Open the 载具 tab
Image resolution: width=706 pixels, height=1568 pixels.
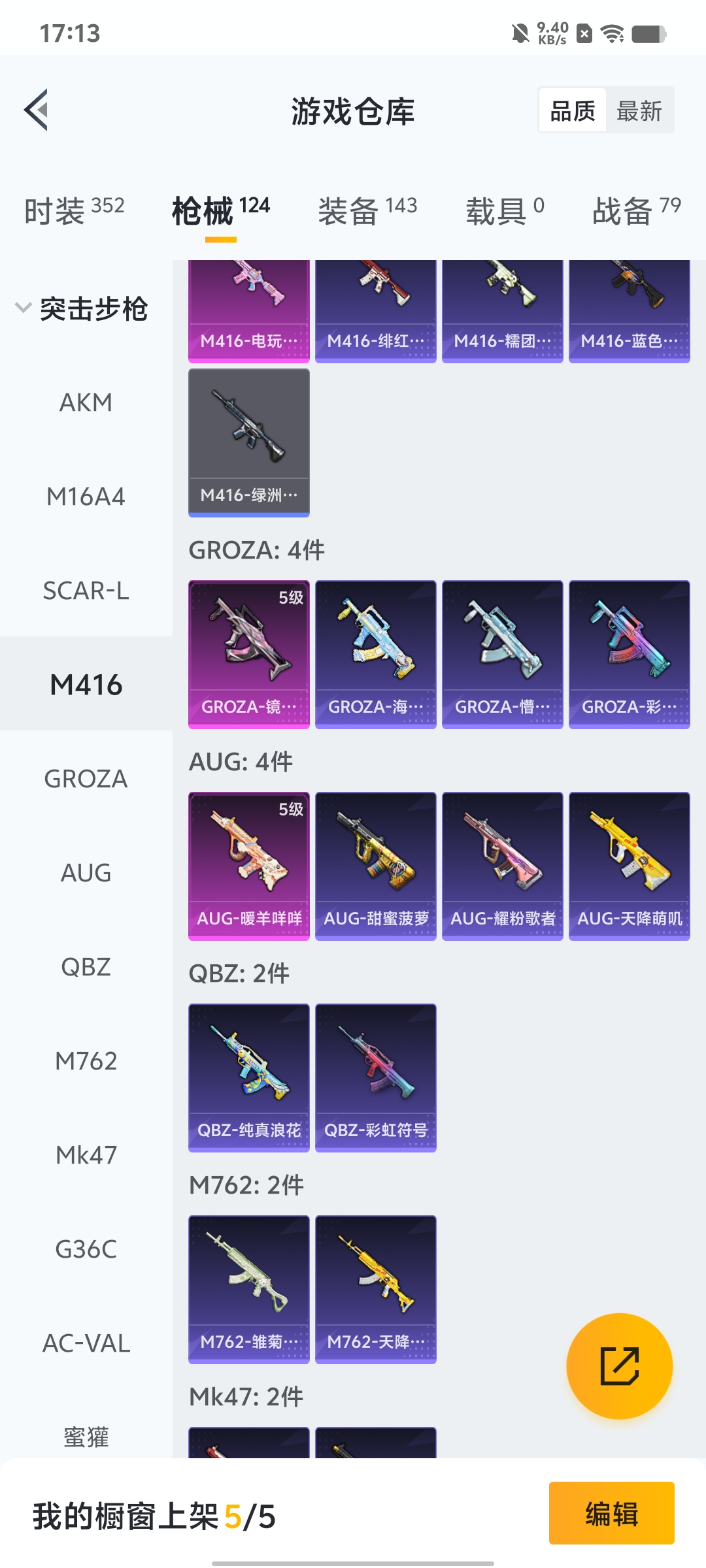pos(504,210)
